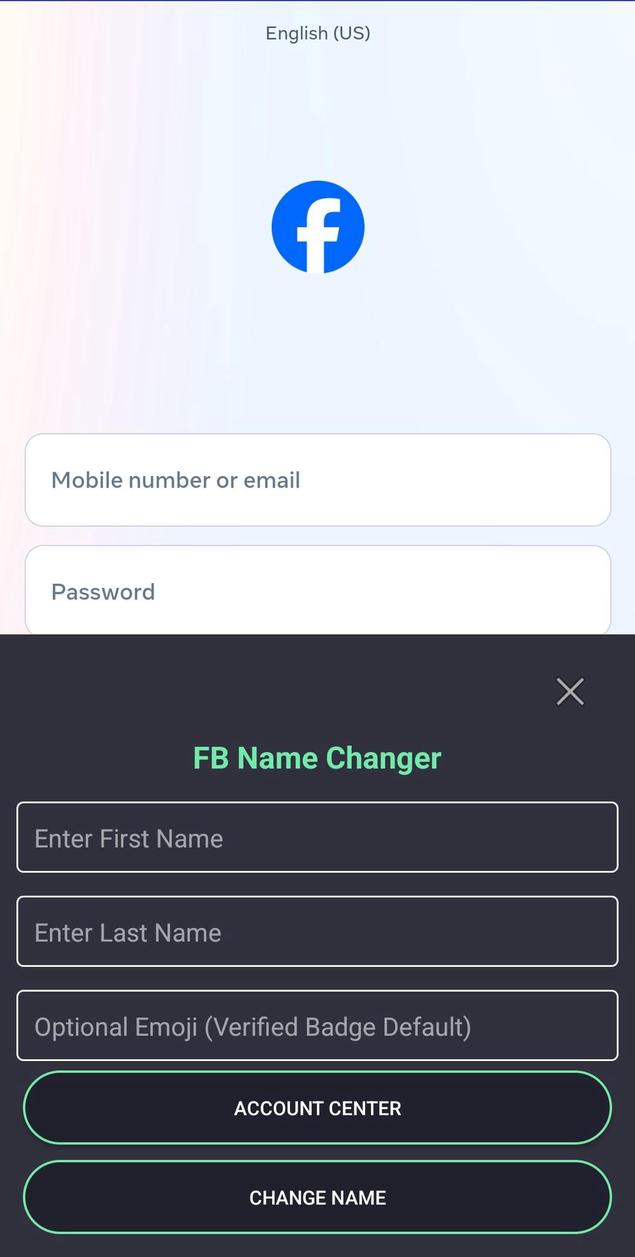The height and width of the screenshot is (1257, 635).
Task: Select the Enter First Name field
Action: (x=317, y=838)
